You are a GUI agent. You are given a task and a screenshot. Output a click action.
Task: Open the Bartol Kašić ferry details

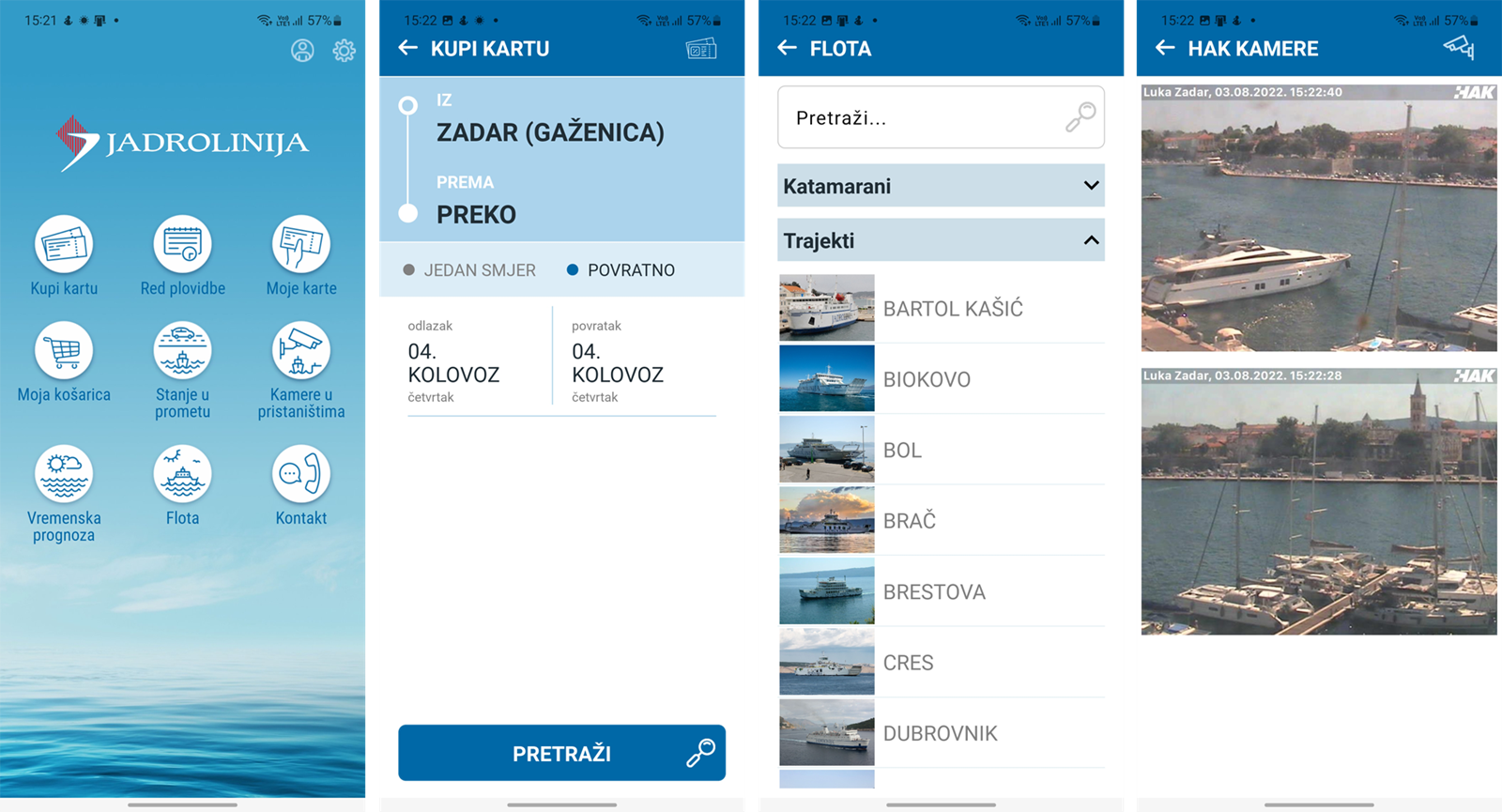click(941, 308)
